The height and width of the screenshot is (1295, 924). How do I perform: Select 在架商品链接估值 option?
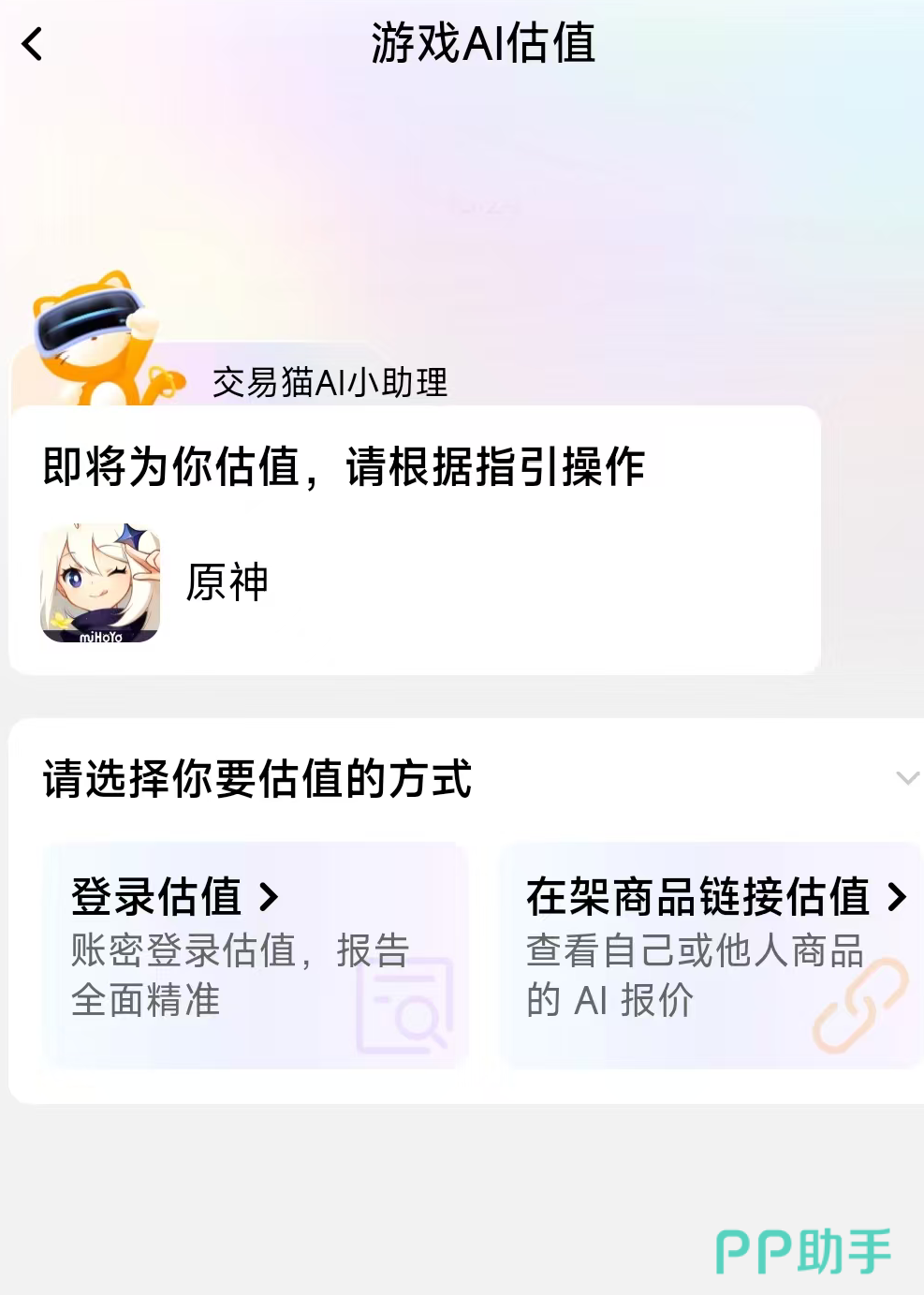(x=710, y=953)
